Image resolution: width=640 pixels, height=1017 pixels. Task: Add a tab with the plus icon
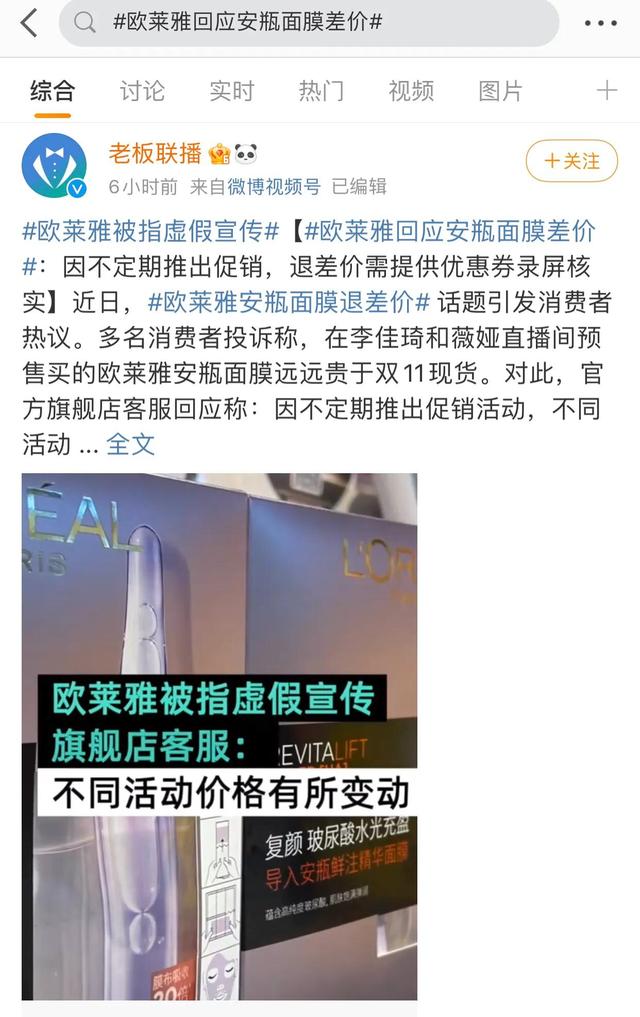point(606,91)
